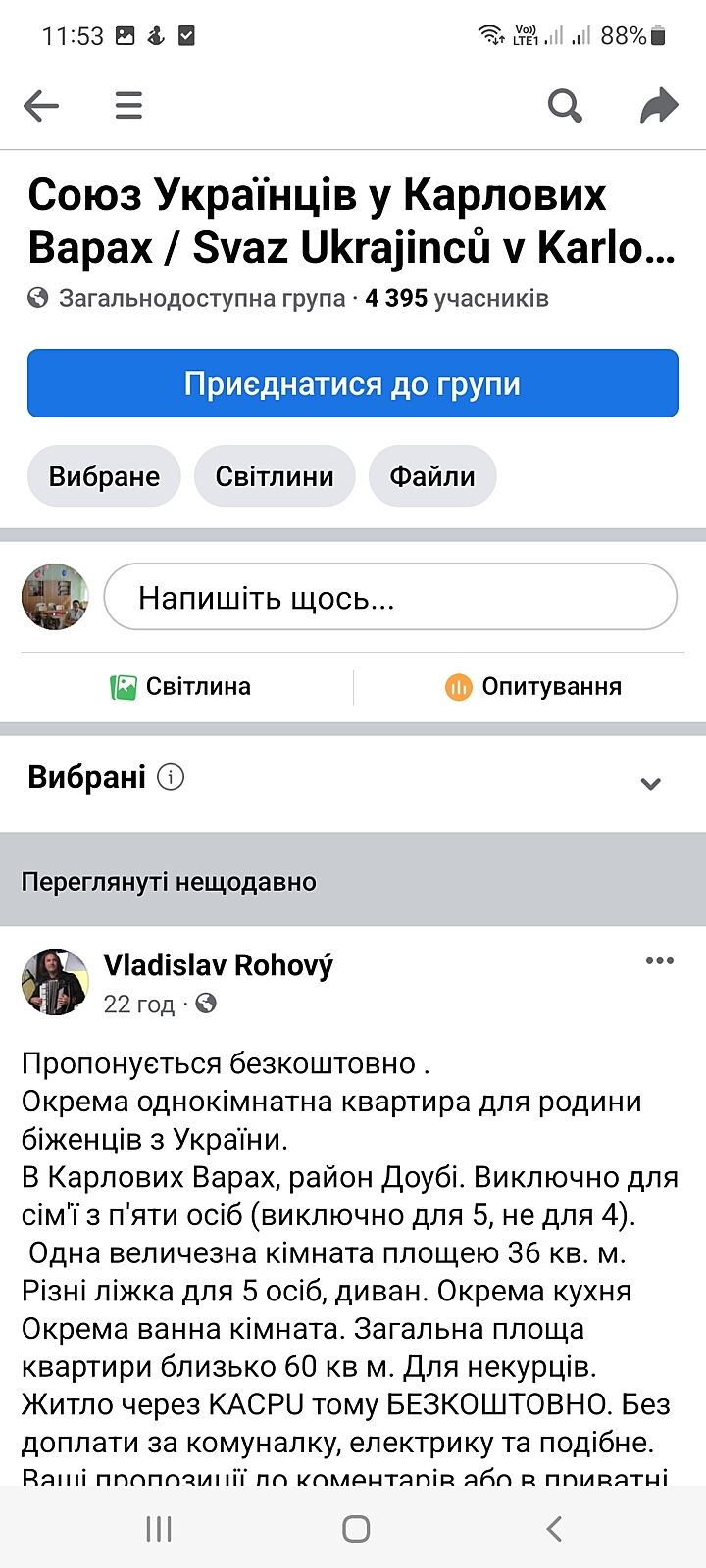Search within the group
Viewport: 706px width, 1568px height.
point(565,105)
